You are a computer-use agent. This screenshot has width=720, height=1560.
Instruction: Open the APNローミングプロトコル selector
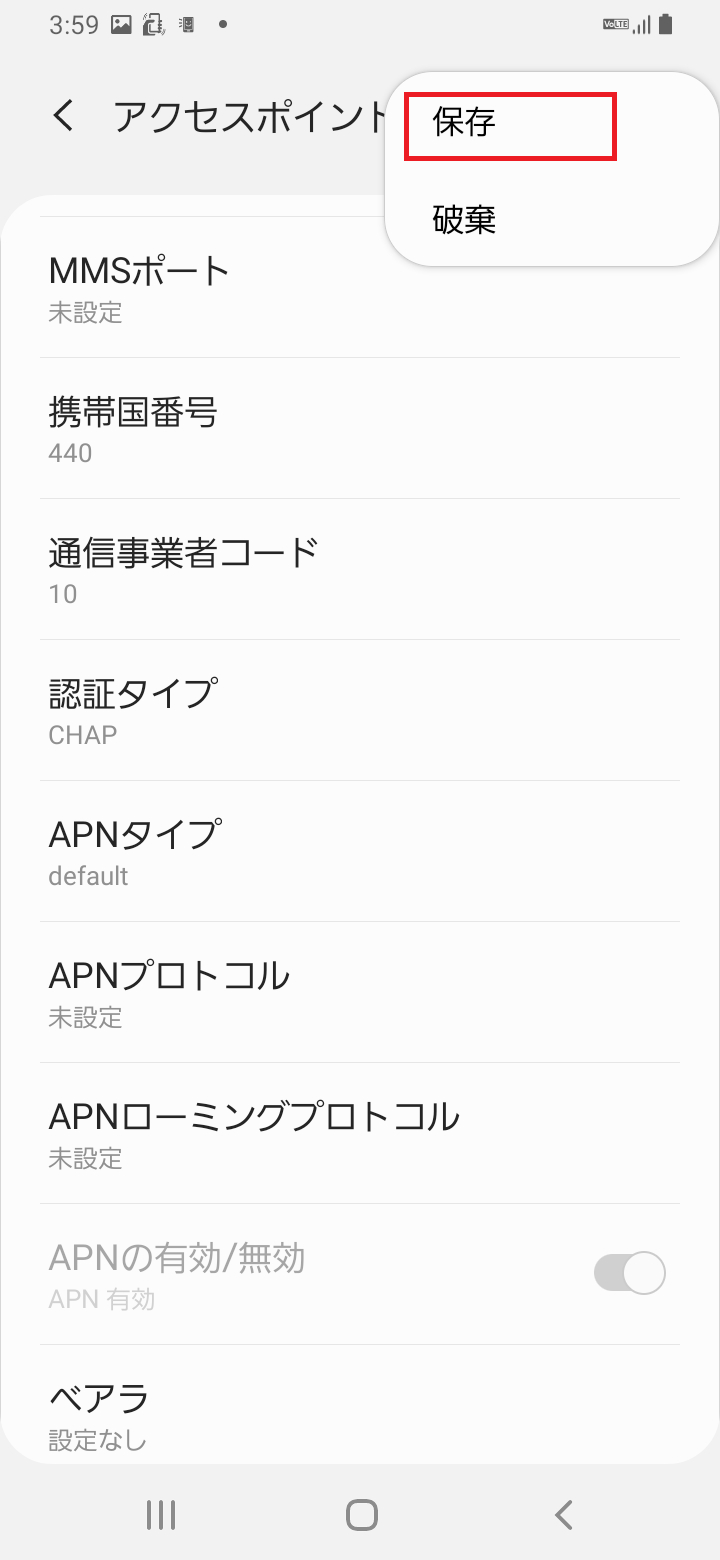click(x=360, y=1135)
